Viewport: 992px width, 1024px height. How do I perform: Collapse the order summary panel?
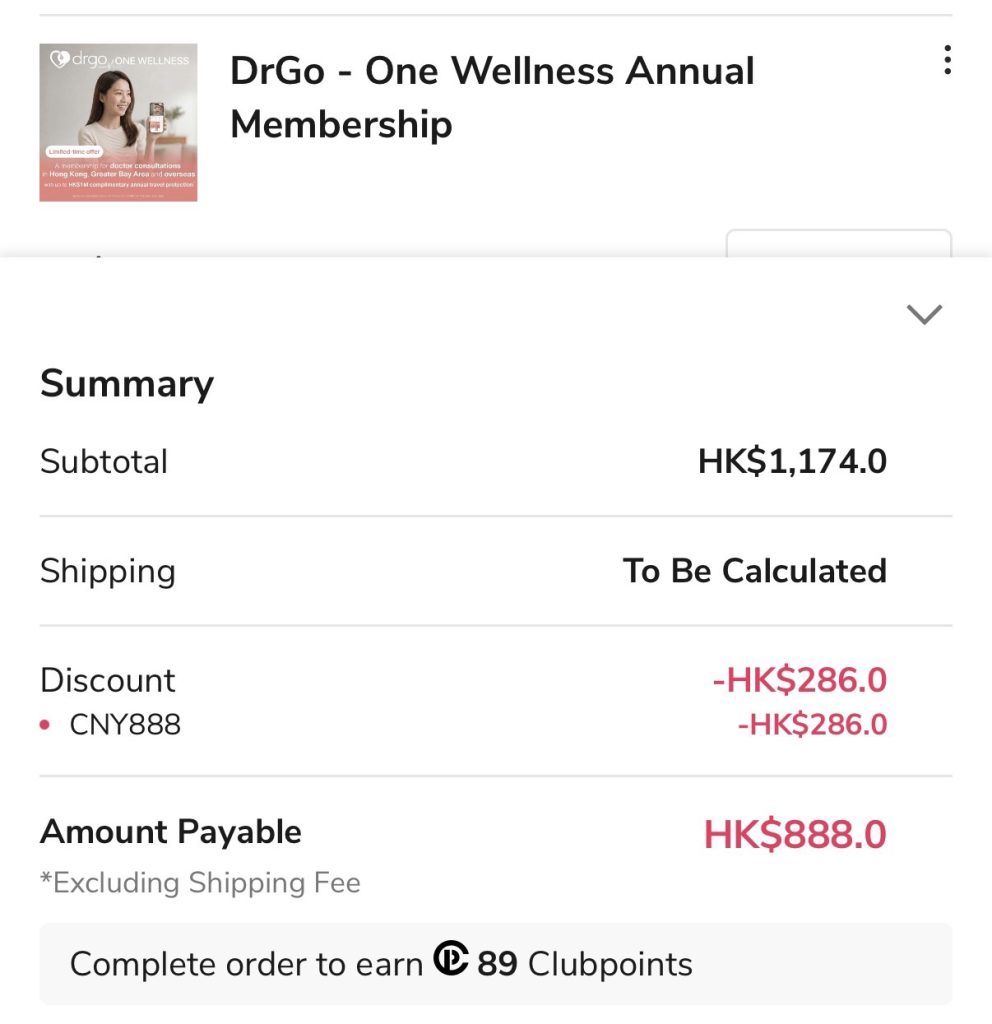(x=924, y=315)
